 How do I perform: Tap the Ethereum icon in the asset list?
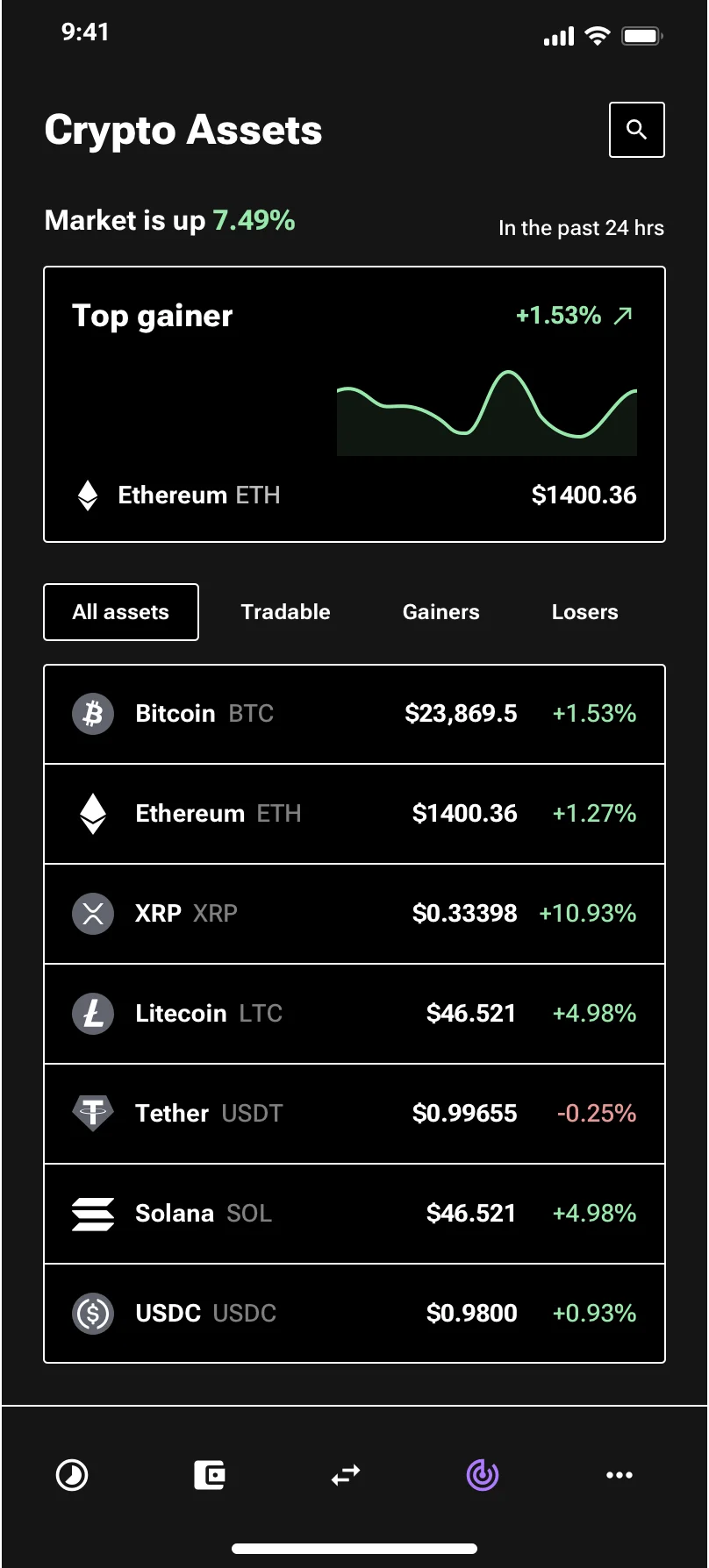click(92, 813)
